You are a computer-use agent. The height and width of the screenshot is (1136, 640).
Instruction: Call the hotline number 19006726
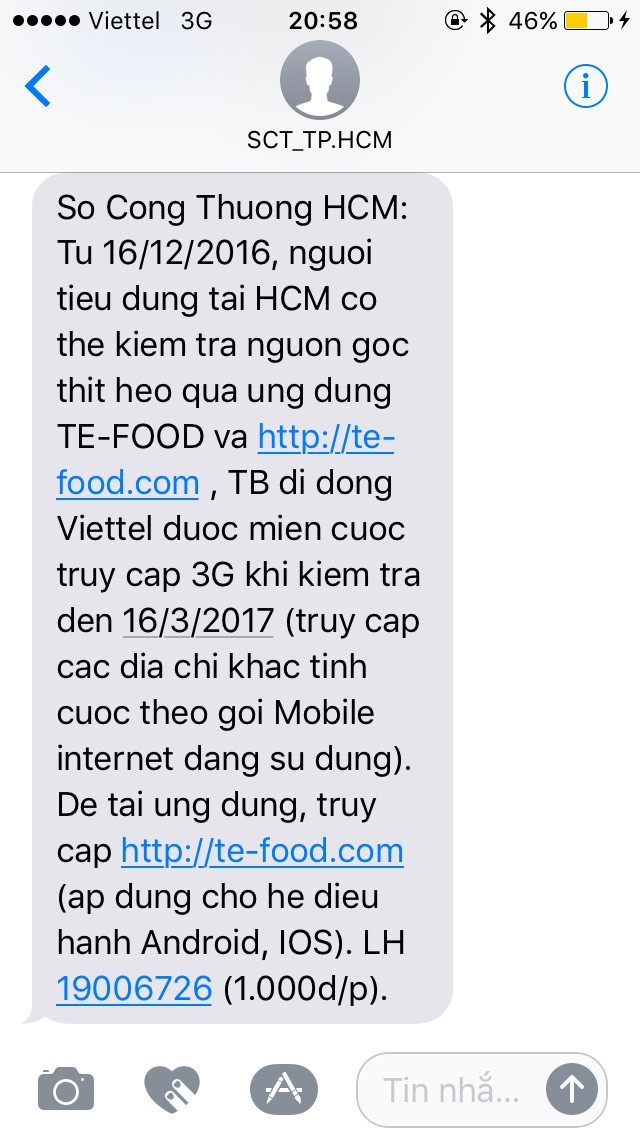pyautogui.click(x=134, y=989)
